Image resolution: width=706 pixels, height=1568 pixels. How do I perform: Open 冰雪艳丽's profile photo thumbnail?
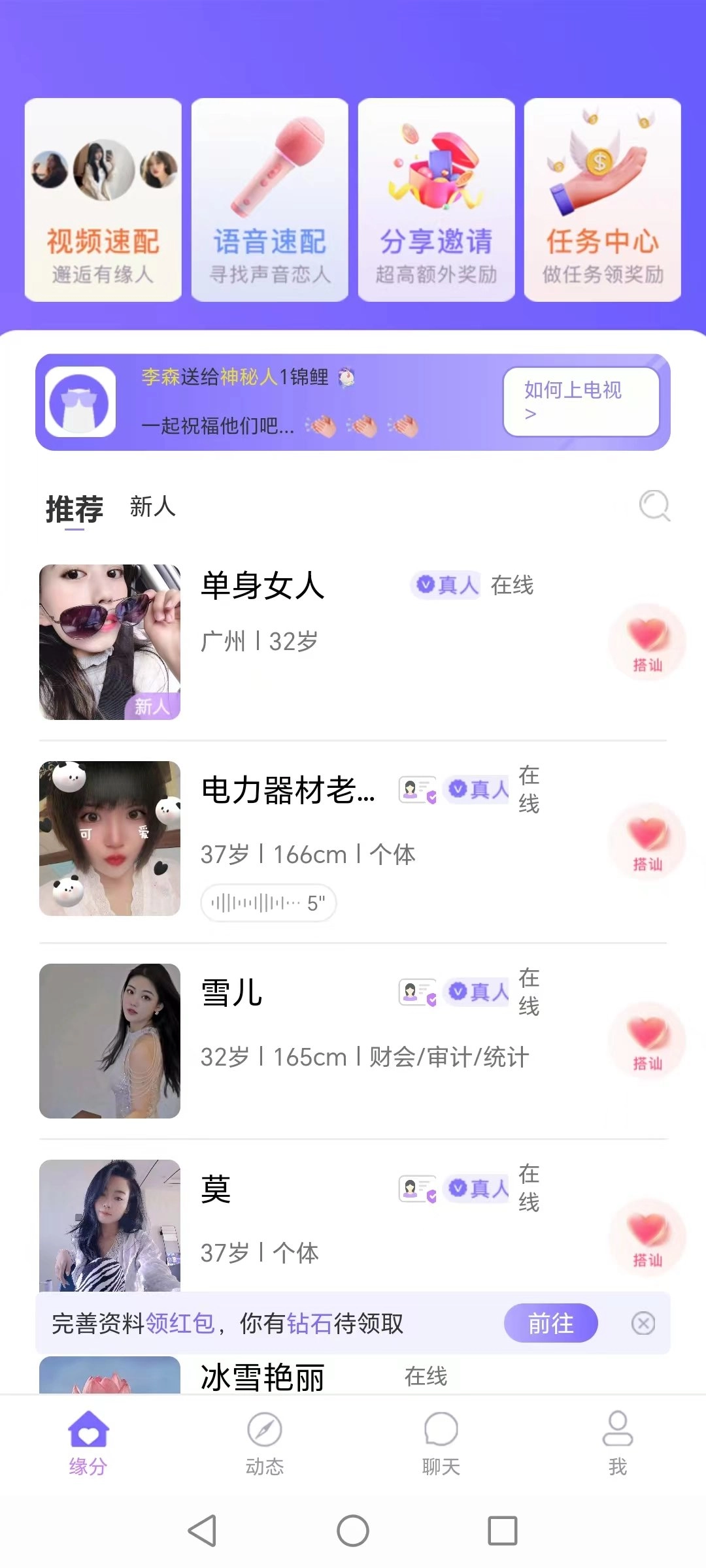pos(109,1379)
